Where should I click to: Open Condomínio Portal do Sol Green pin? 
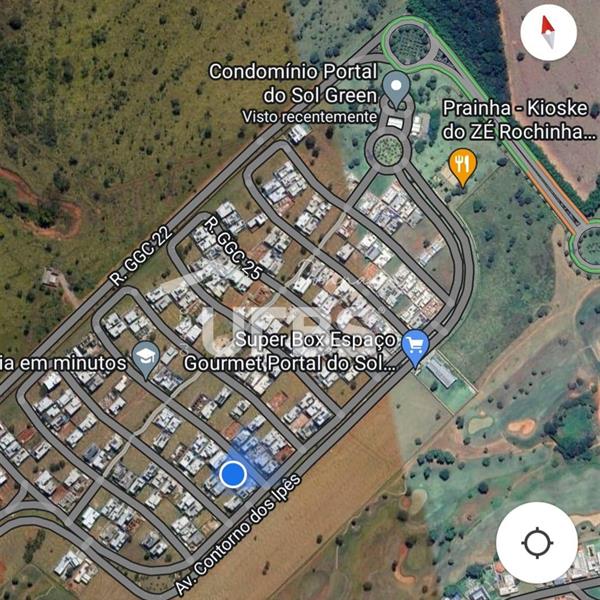397,87
